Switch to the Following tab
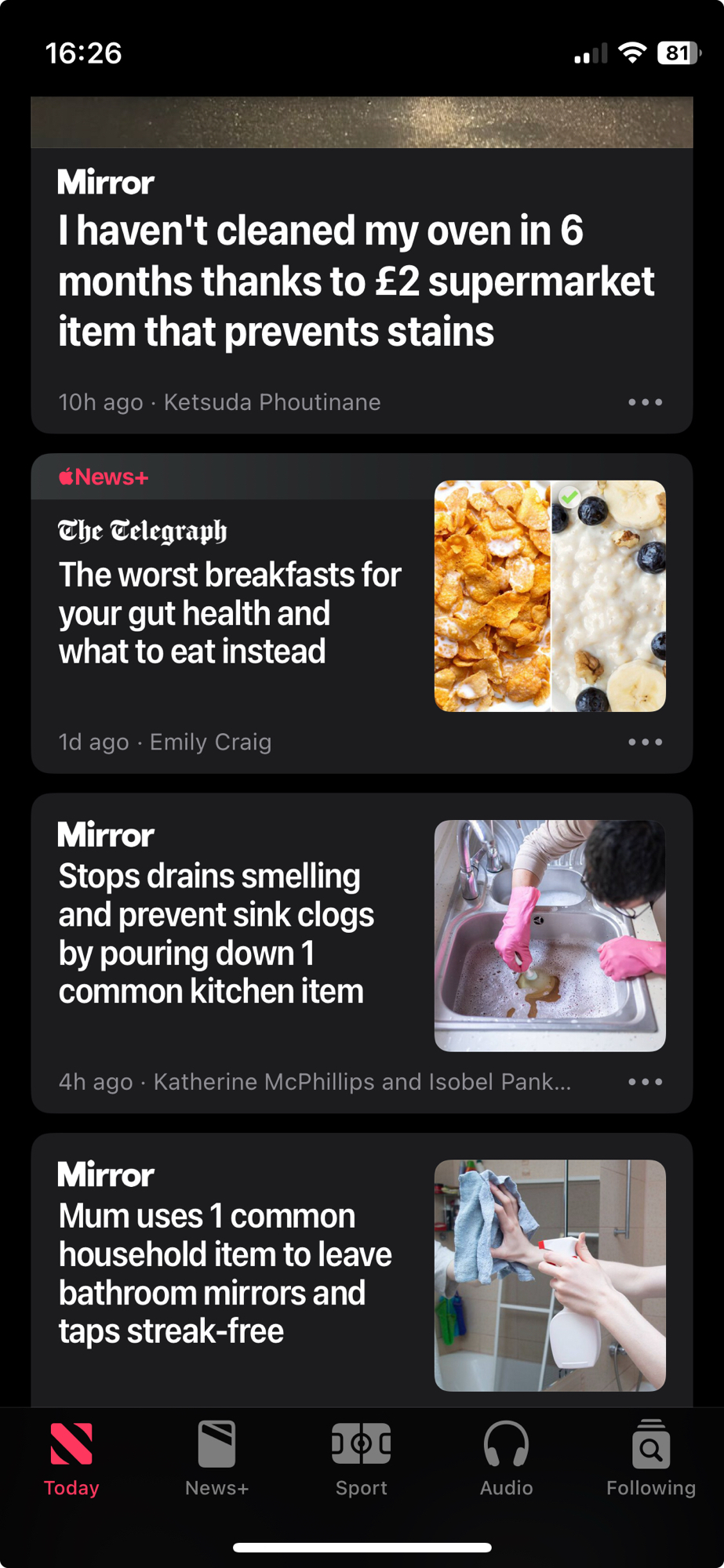Image resolution: width=724 pixels, height=1568 pixels. (650, 1458)
